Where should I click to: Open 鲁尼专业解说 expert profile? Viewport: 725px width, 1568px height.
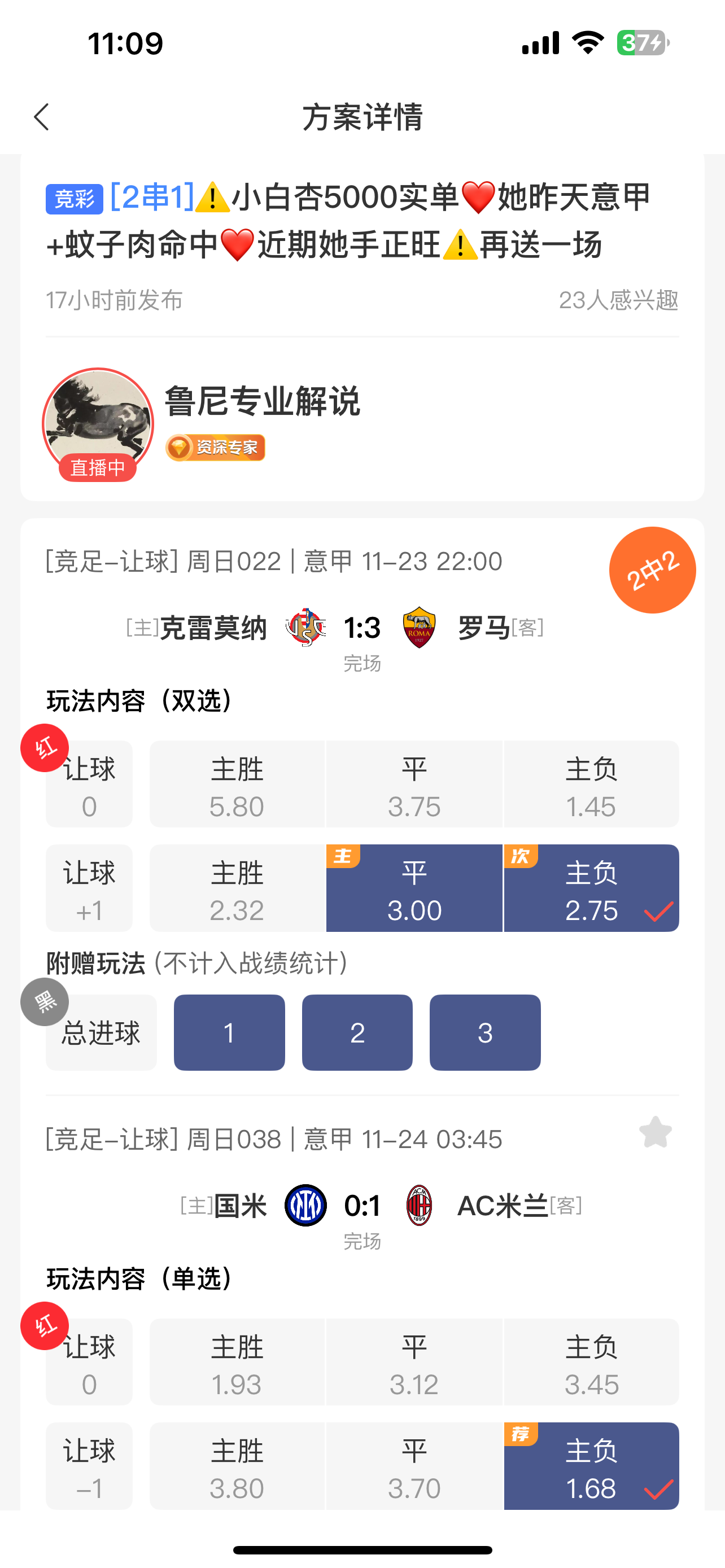coord(263,402)
